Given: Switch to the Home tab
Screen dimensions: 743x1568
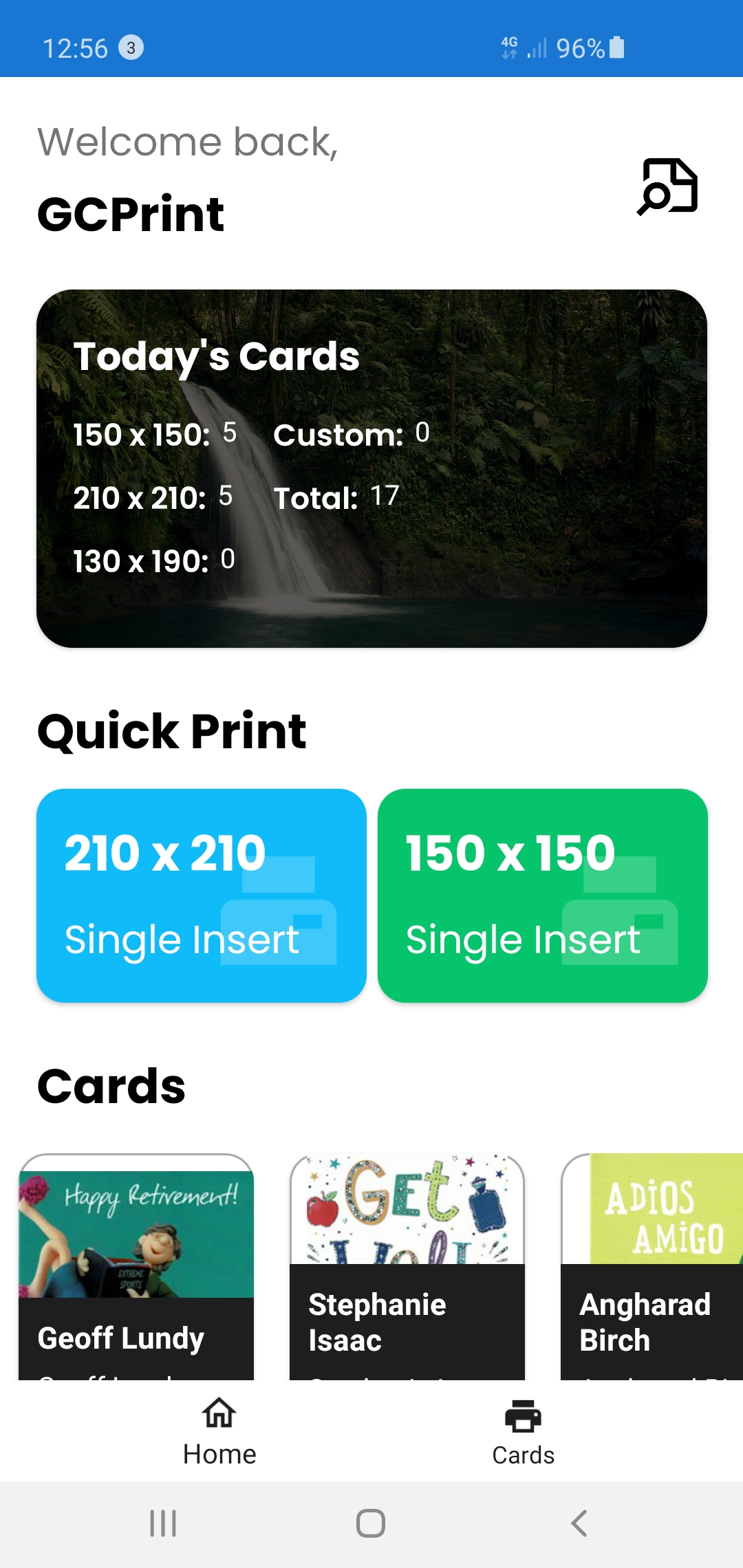Looking at the screenshot, I should point(219,1432).
